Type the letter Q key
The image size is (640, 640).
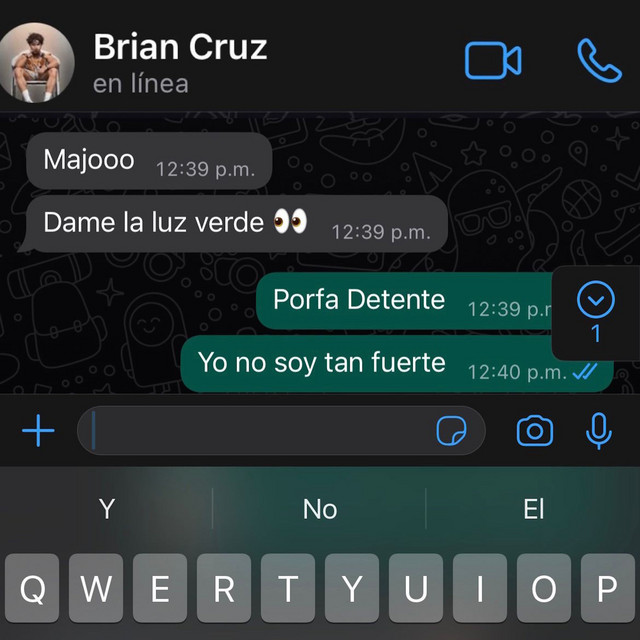[33, 590]
